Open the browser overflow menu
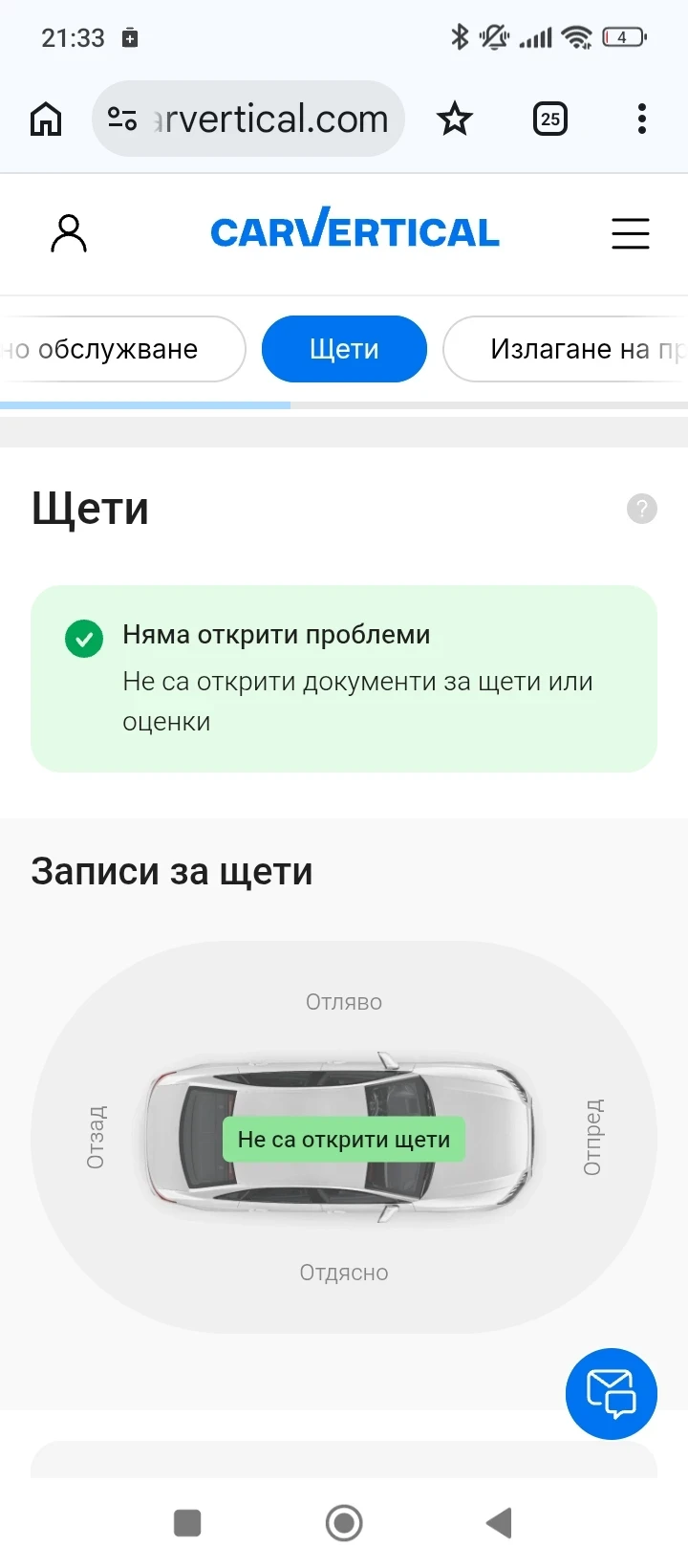 [x=641, y=120]
